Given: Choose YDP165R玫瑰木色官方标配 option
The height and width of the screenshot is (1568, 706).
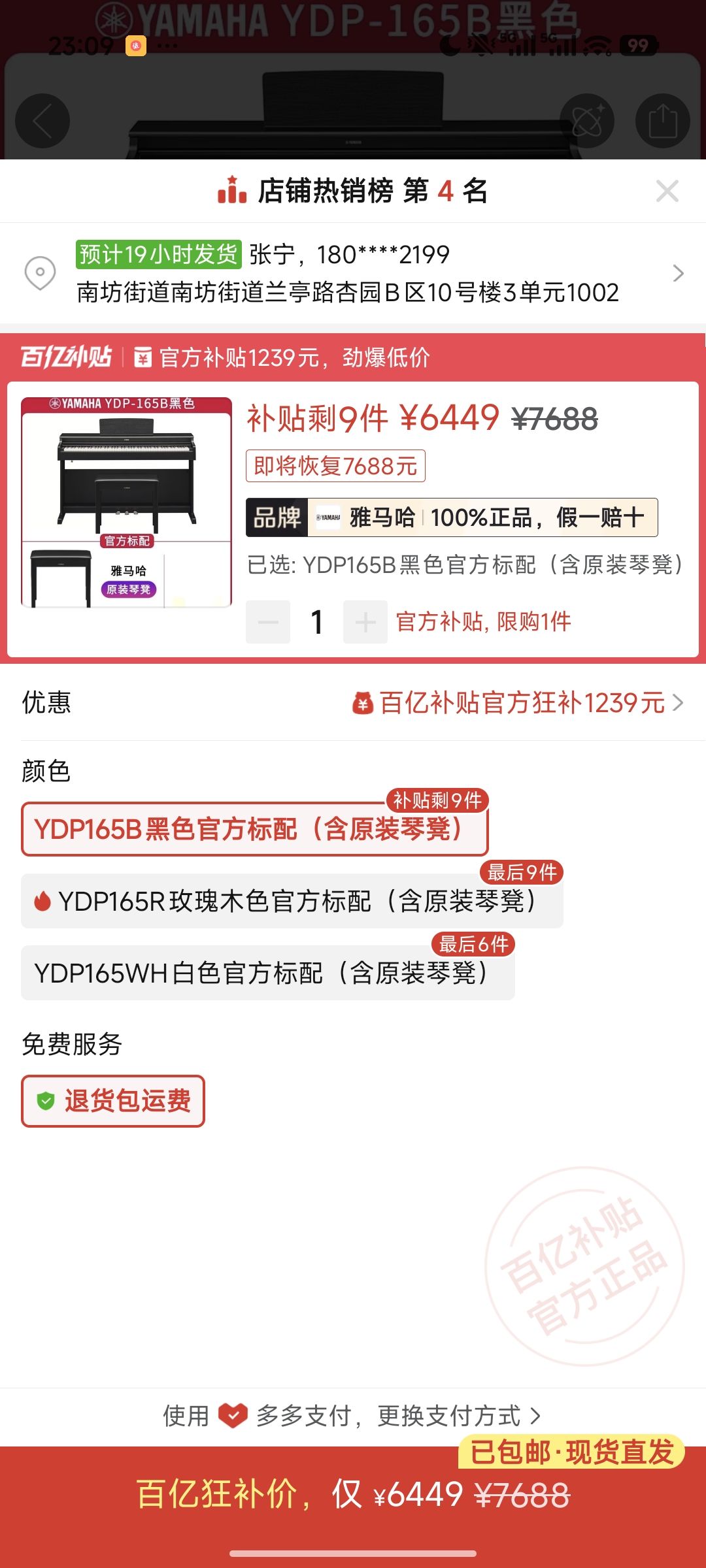Looking at the screenshot, I should (x=292, y=901).
